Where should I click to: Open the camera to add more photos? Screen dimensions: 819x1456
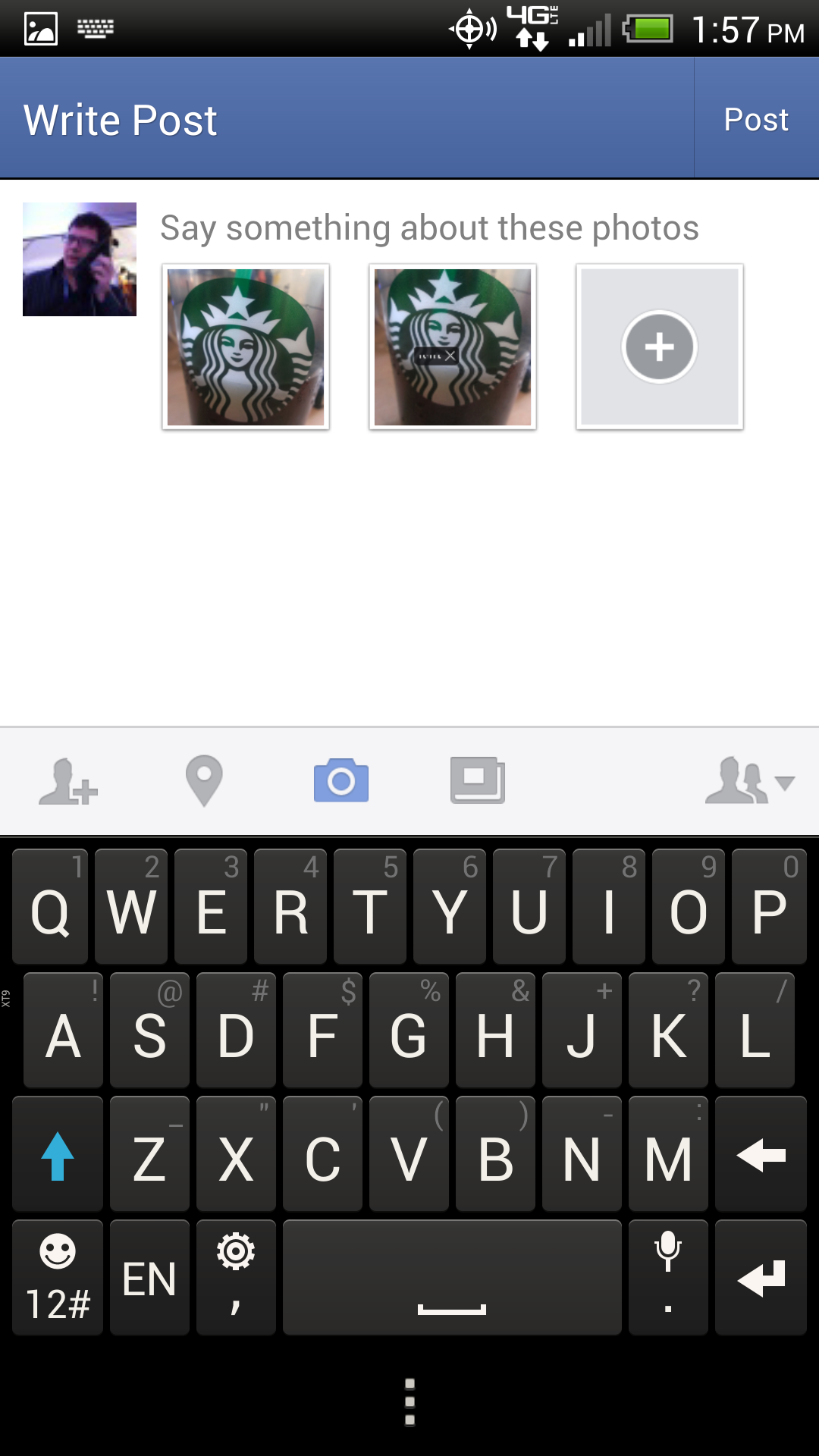tap(341, 781)
